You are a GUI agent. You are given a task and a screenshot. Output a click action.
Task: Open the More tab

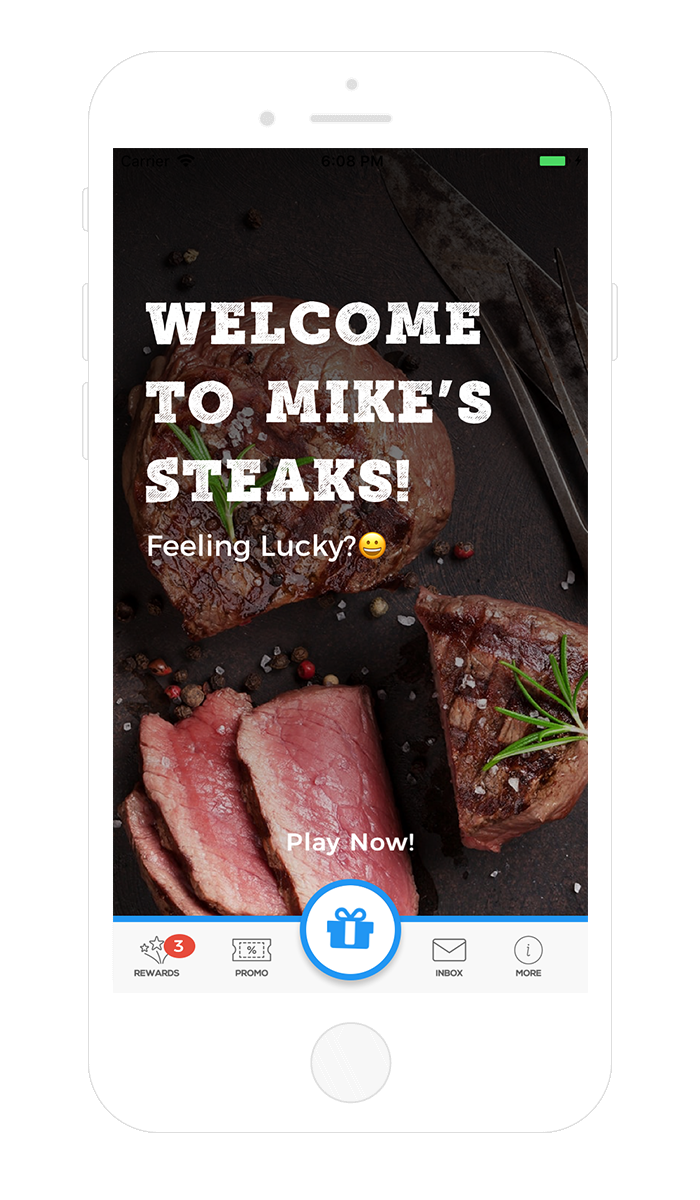(x=528, y=956)
